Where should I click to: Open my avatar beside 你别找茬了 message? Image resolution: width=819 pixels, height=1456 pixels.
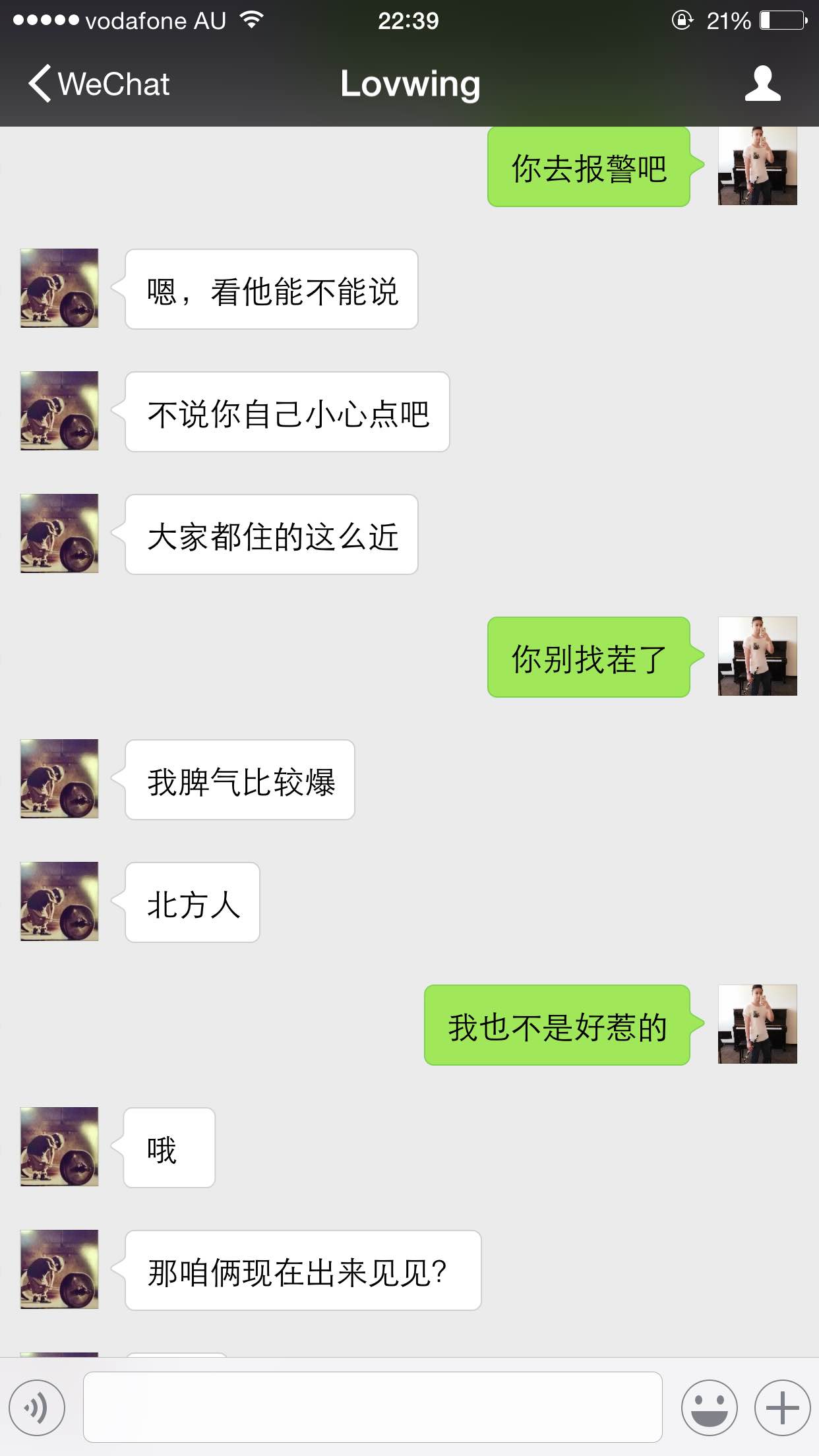coord(757,656)
